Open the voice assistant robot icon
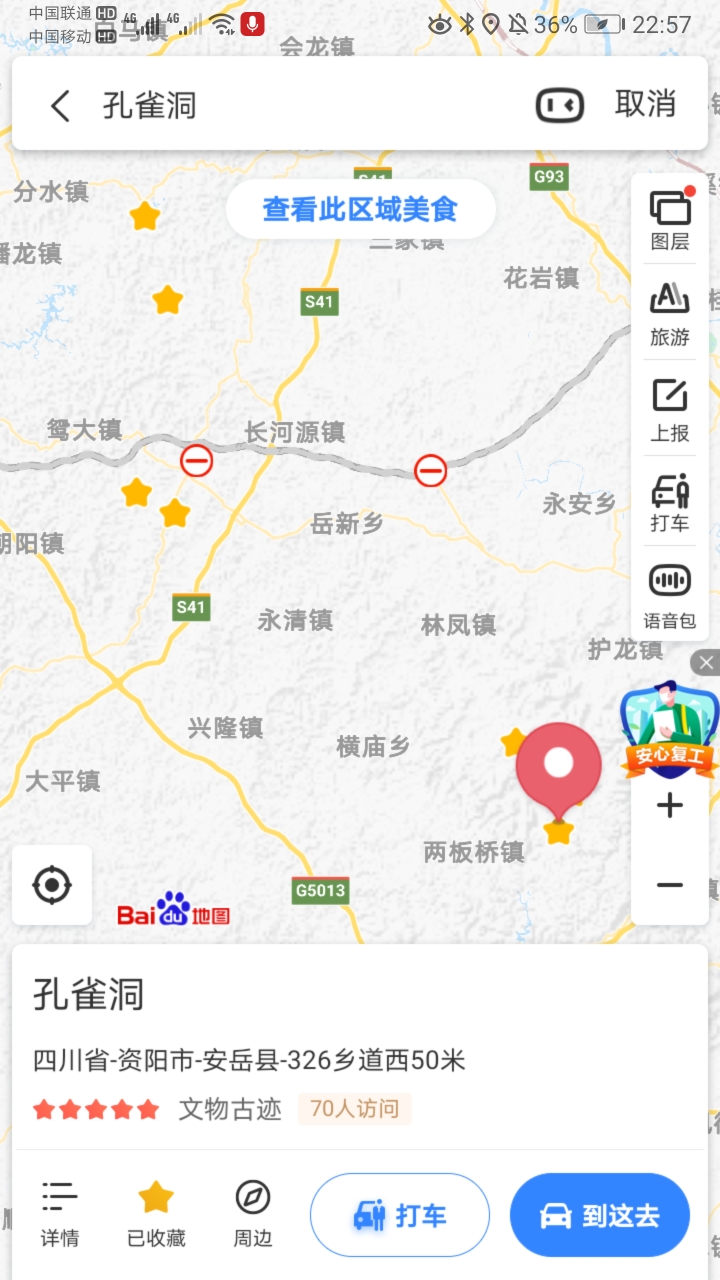The height and width of the screenshot is (1280, 720). coord(560,105)
